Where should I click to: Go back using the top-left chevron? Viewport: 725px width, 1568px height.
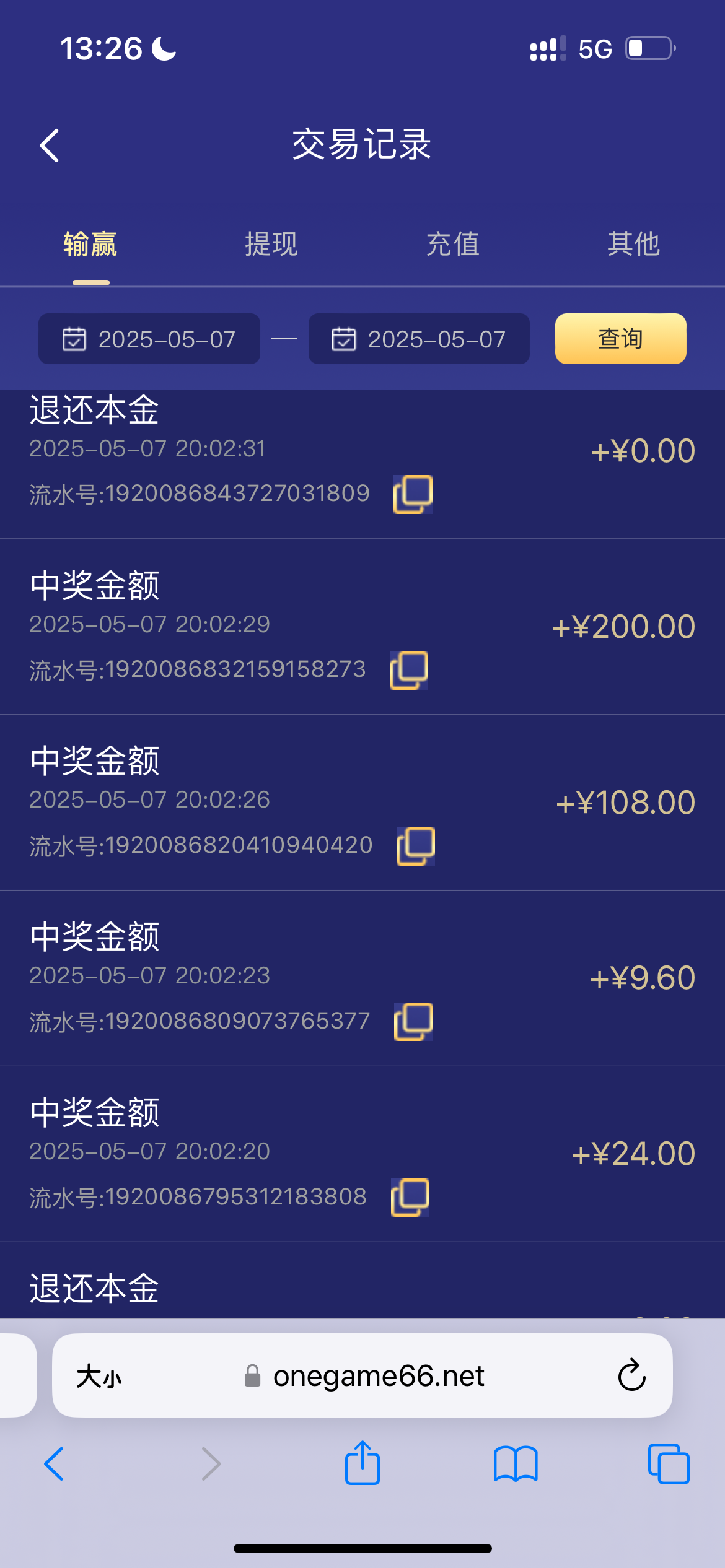click(x=48, y=145)
